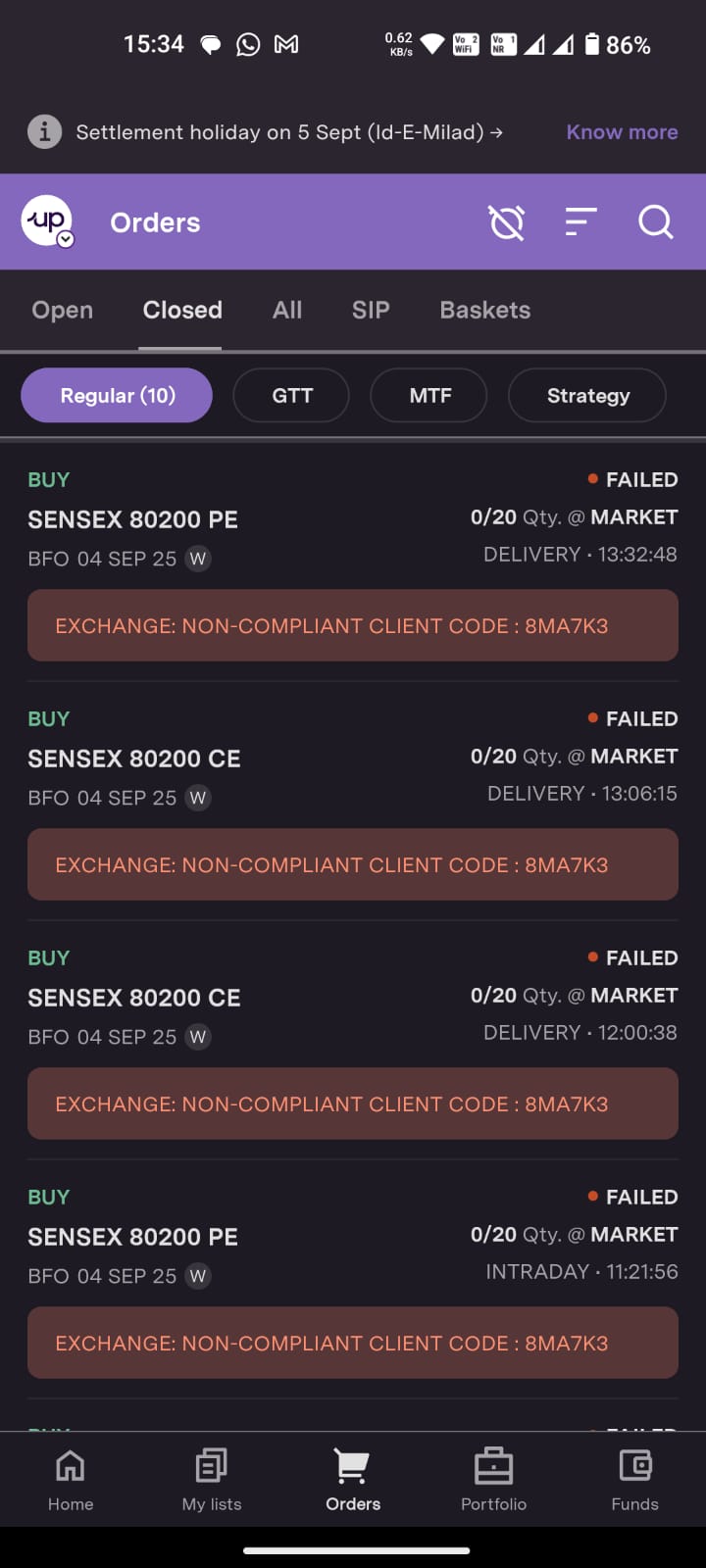Tap Know more about settlement holiday
The height and width of the screenshot is (1568, 706).
[622, 132]
